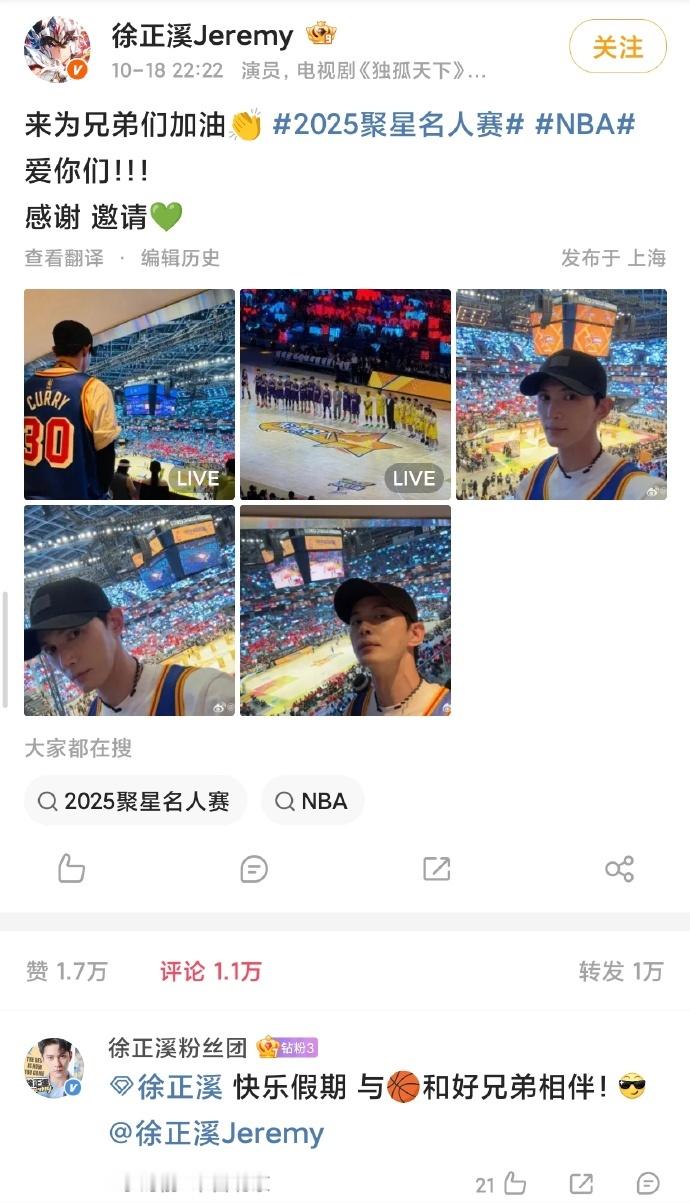Tap the comment icon under the post

click(x=254, y=868)
